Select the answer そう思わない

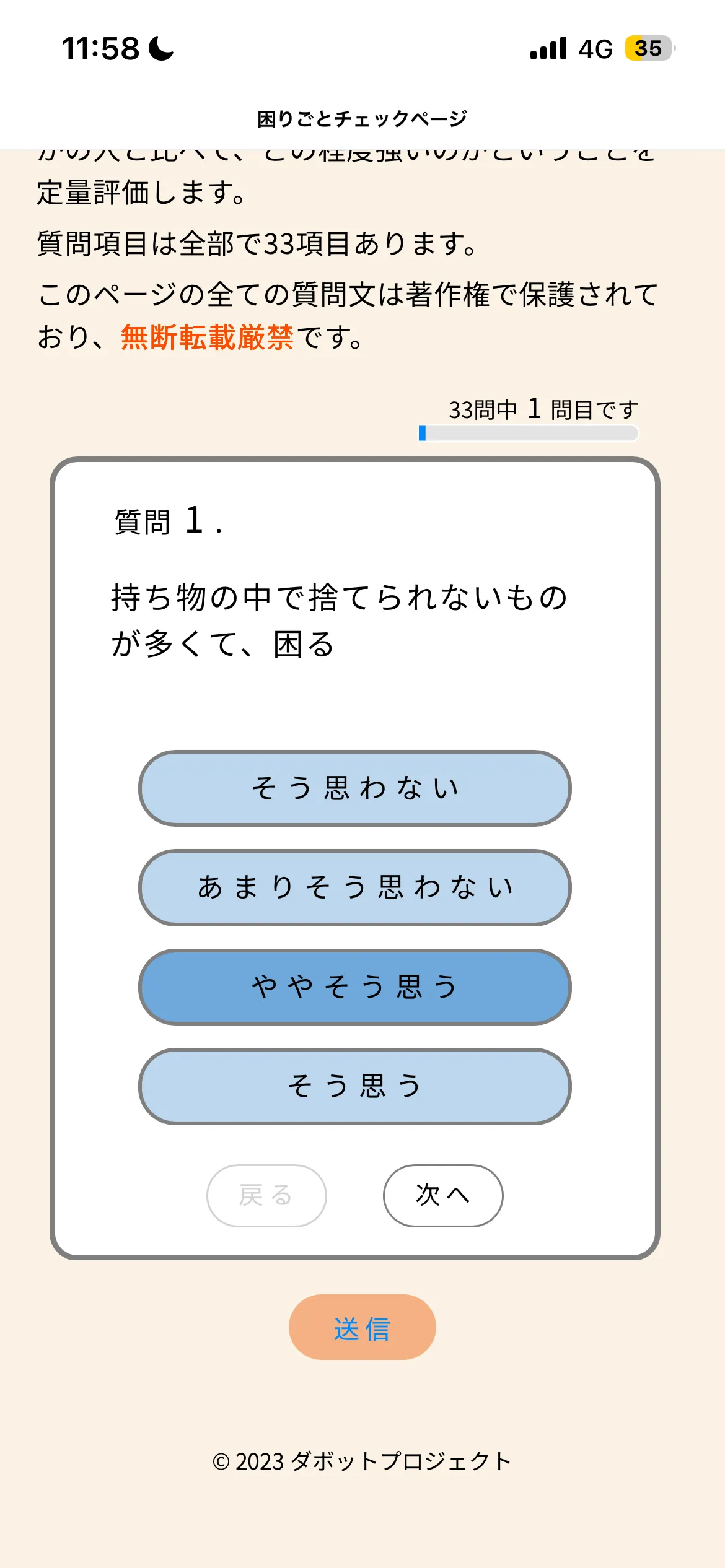[354, 788]
